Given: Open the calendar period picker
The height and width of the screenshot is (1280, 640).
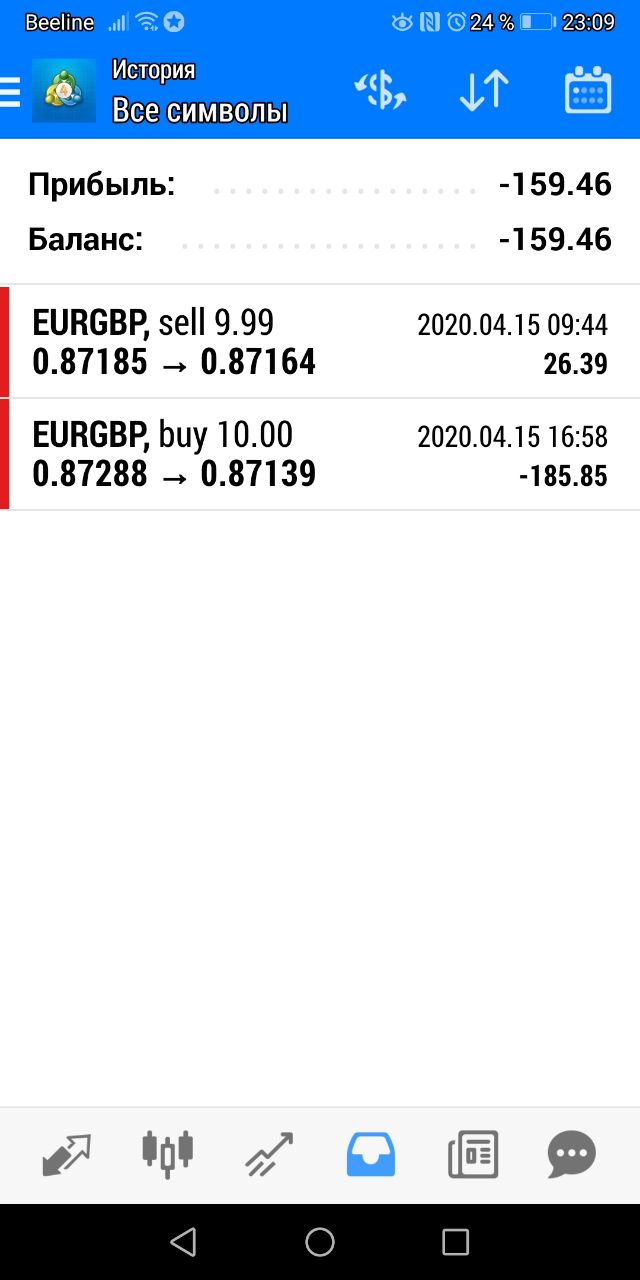Looking at the screenshot, I should coord(588,90).
